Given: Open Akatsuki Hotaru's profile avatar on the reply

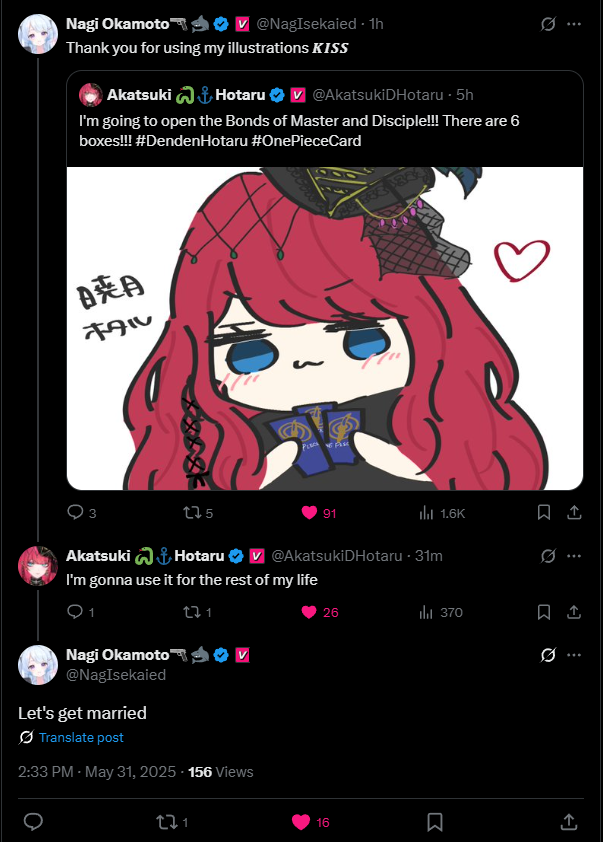Looking at the screenshot, I should (37, 566).
